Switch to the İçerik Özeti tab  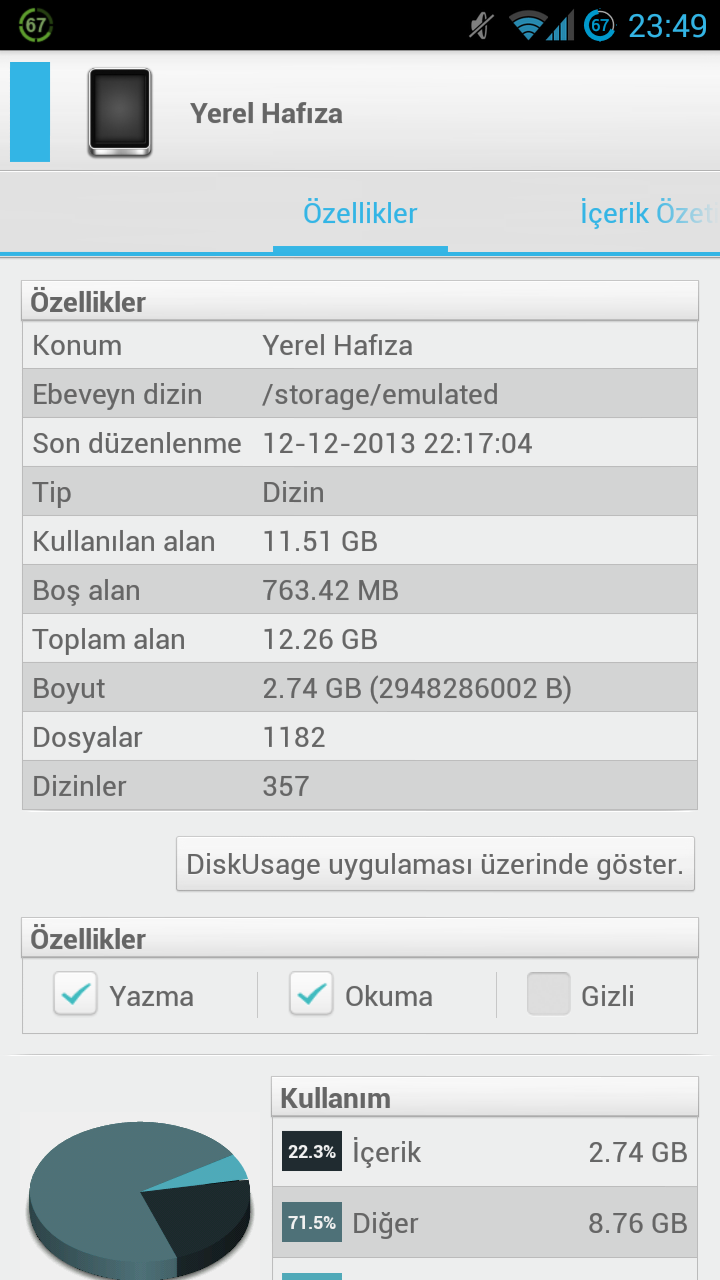(648, 214)
